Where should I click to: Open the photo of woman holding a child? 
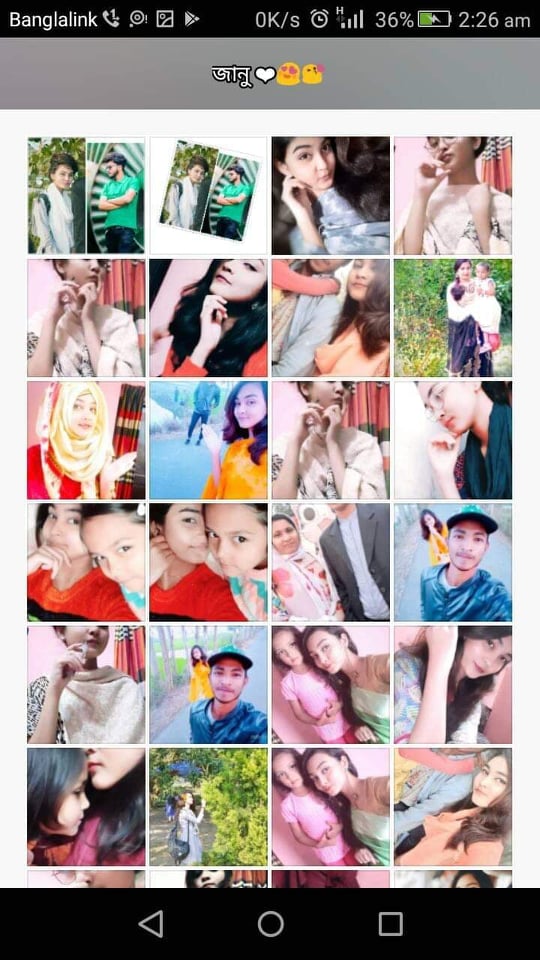point(453,318)
